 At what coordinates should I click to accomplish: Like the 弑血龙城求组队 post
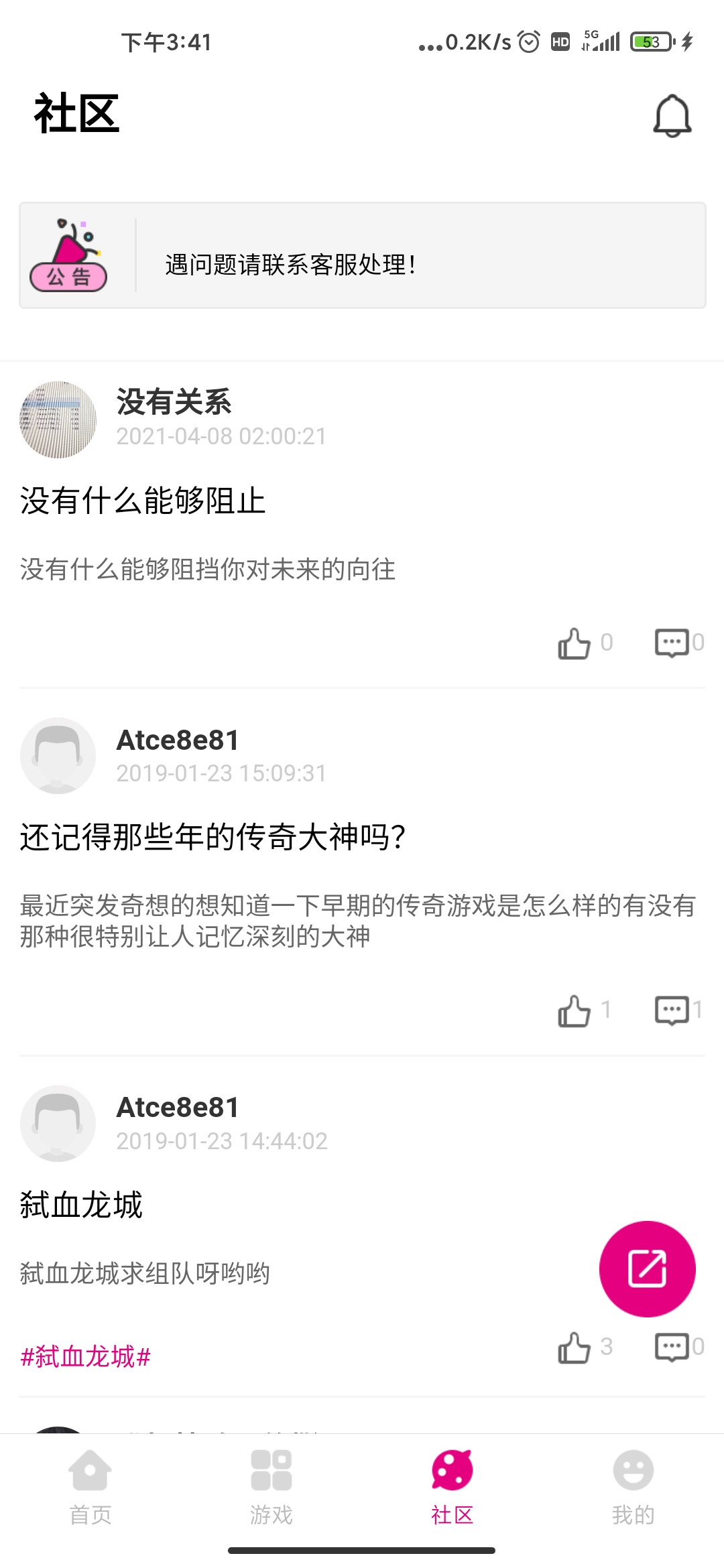click(575, 1348)
